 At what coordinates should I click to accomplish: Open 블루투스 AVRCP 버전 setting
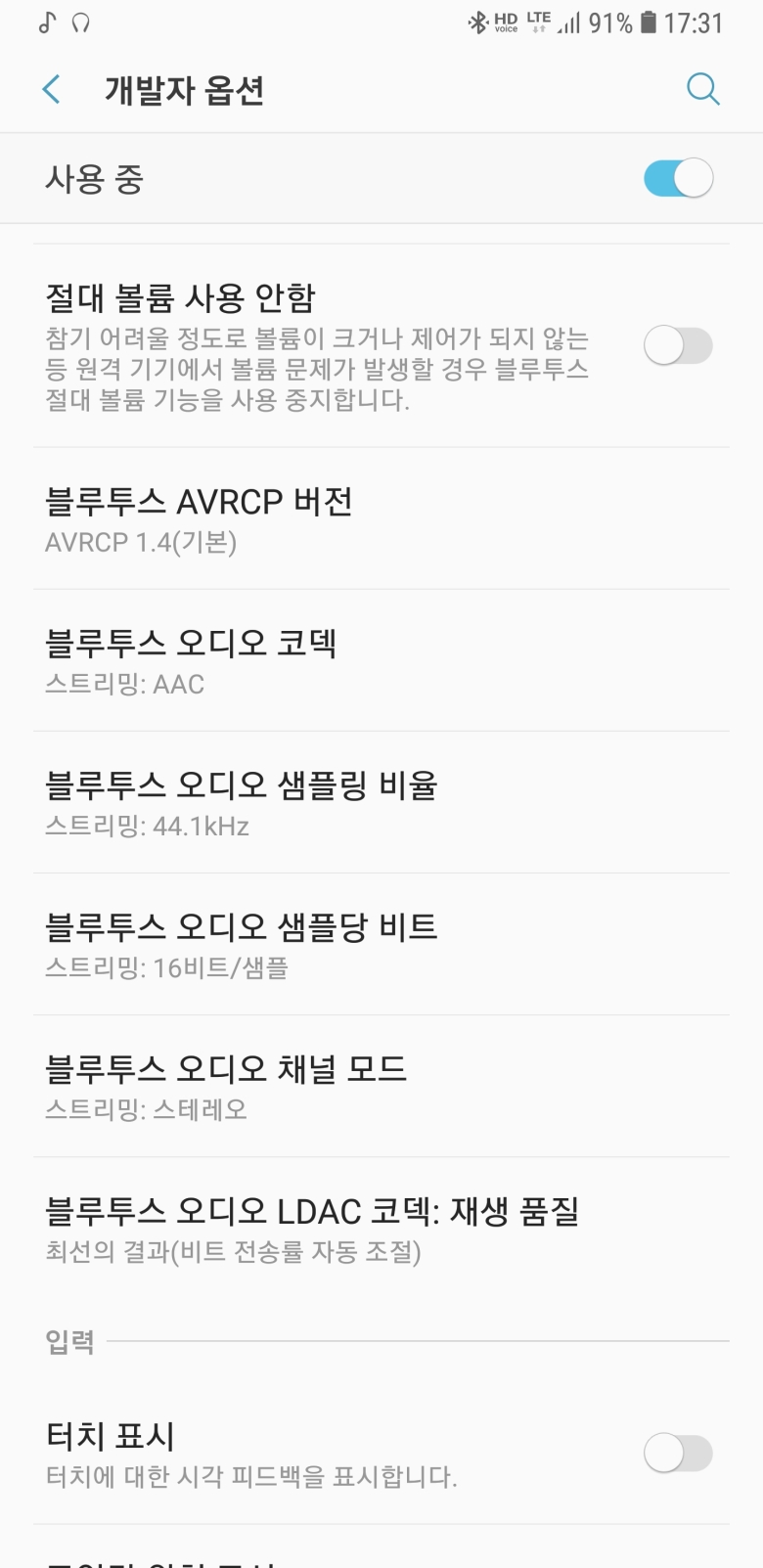tap(381, 518)
